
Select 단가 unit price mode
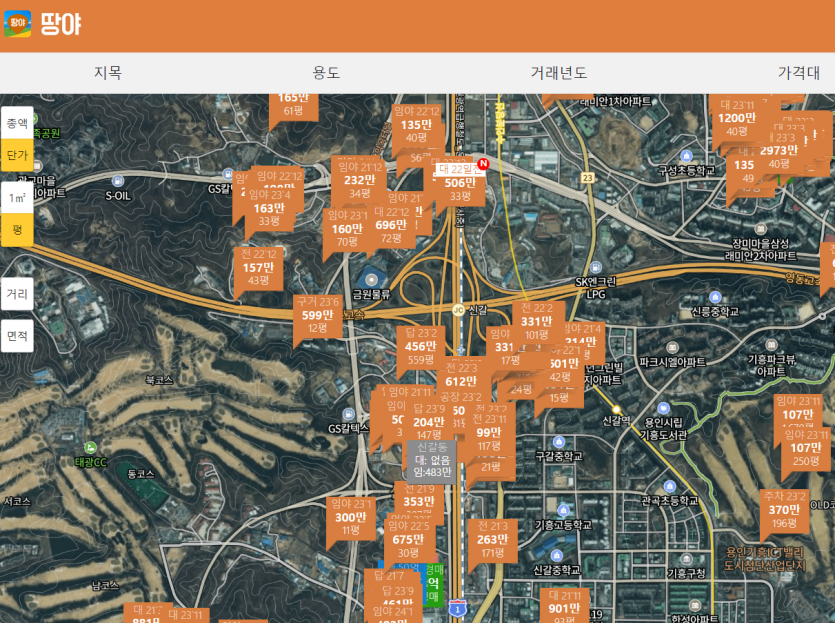click(x=17, y=155)
